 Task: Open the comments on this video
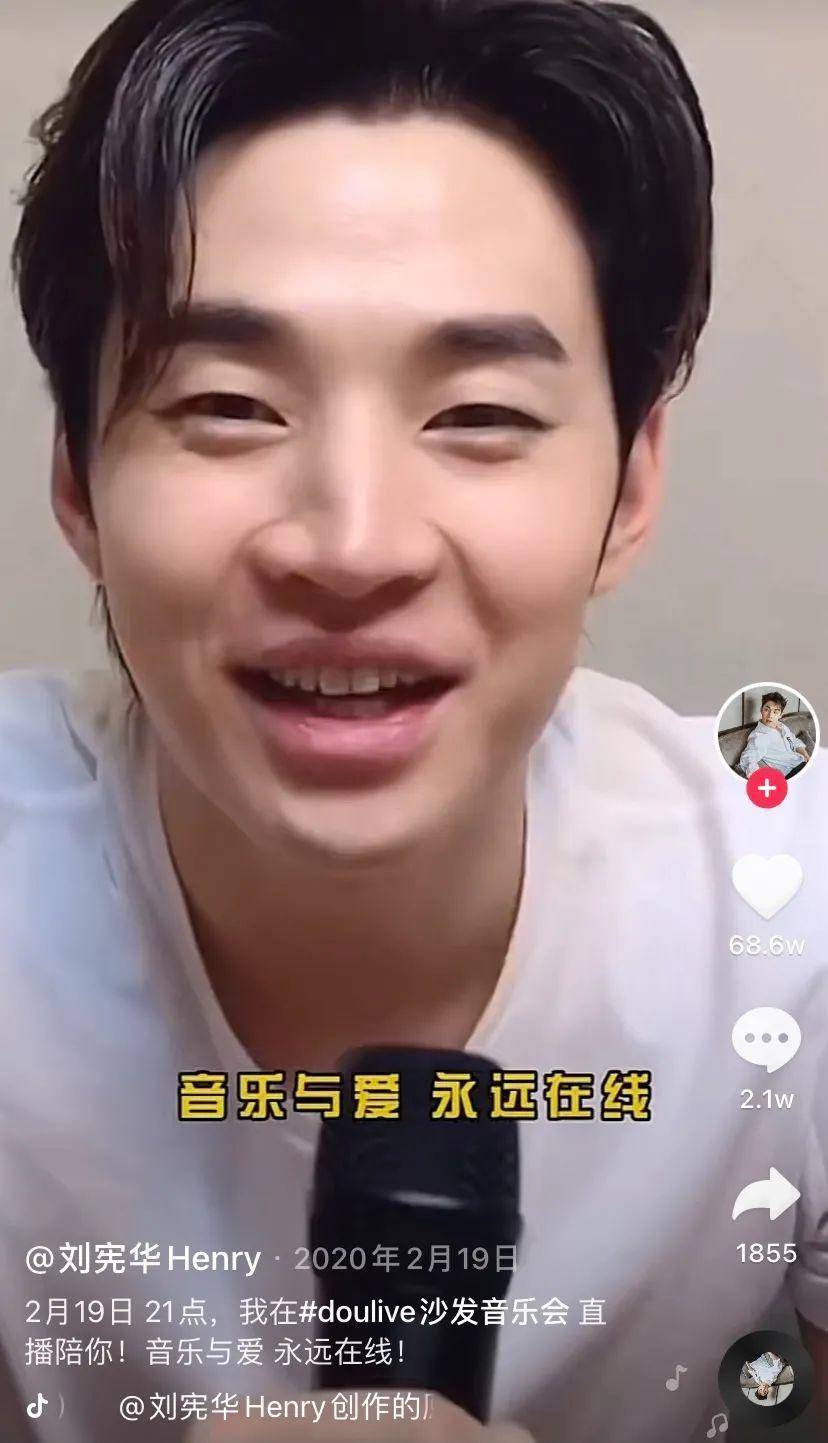(x=767, y=1040)
